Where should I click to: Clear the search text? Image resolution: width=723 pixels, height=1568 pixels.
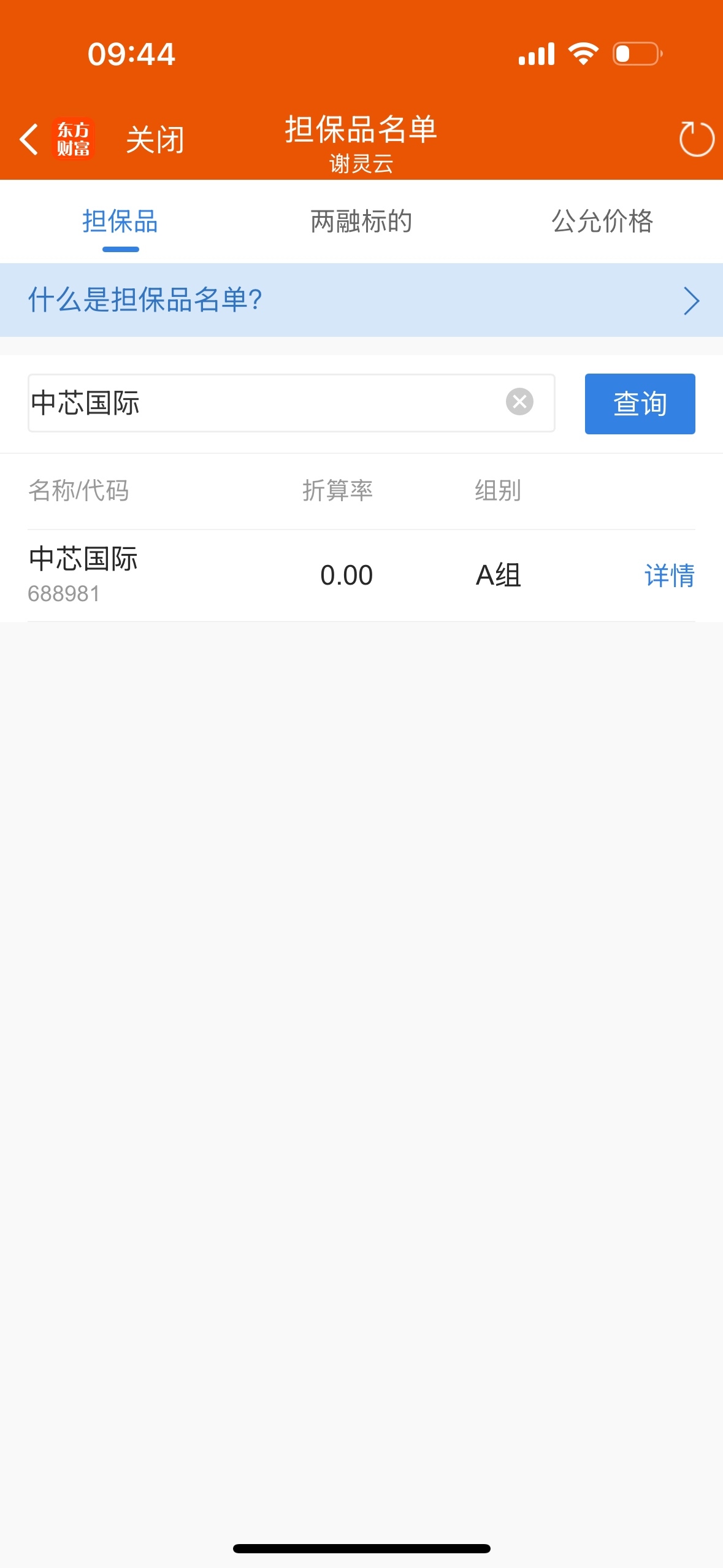[519, 402]
